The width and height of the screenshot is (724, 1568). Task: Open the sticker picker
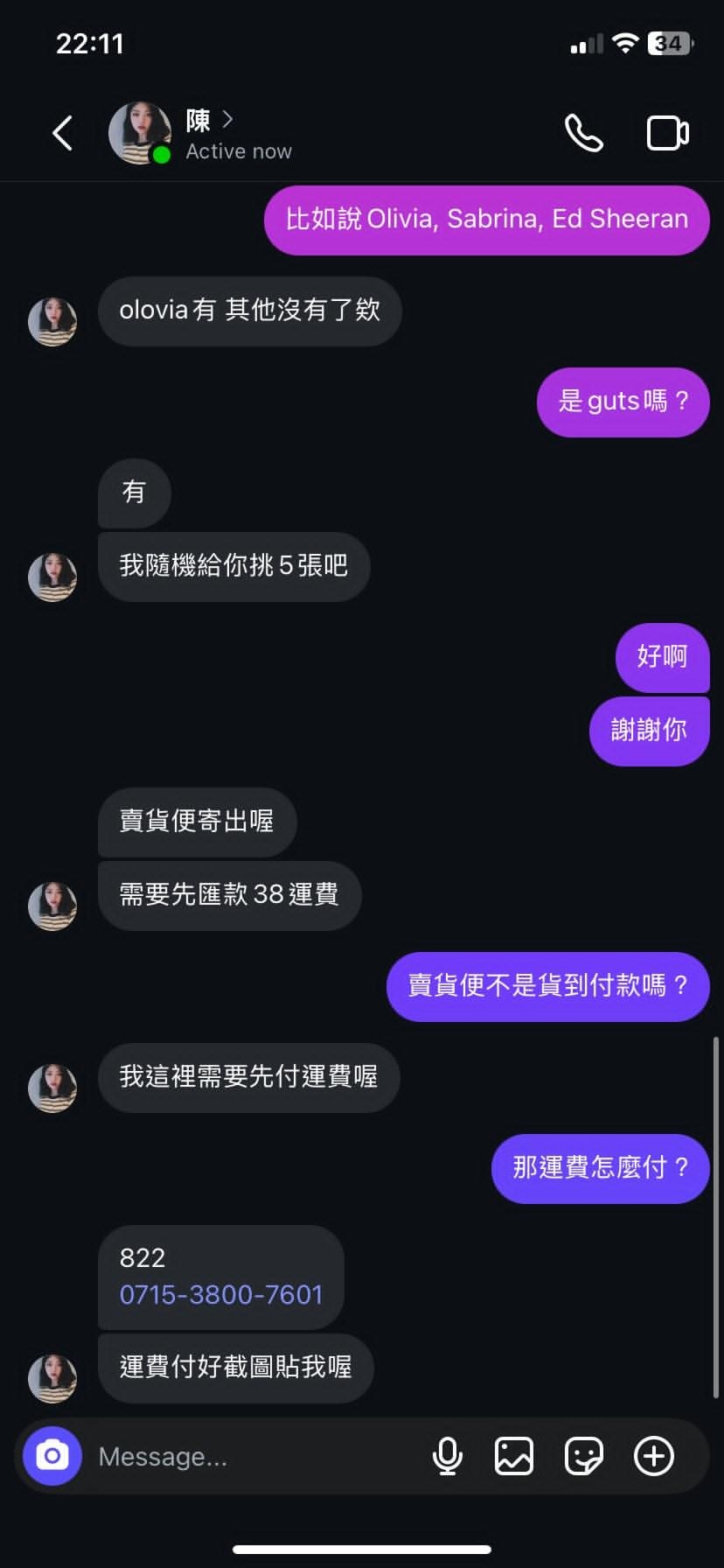coord(583,1456)
